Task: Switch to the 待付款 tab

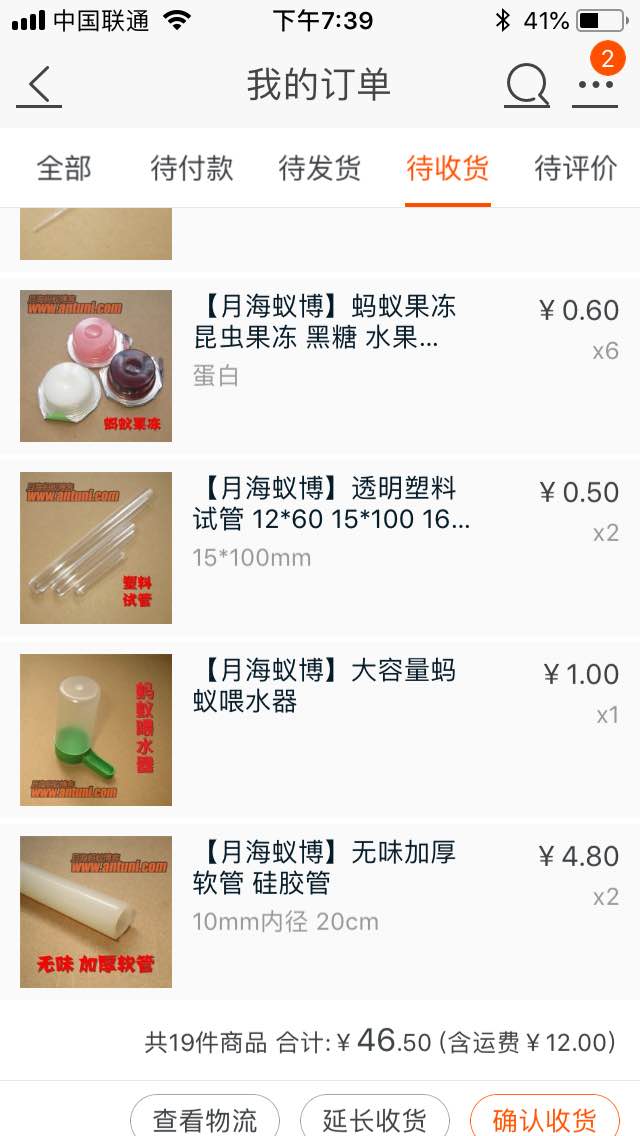Action: [x=192, y=168]
